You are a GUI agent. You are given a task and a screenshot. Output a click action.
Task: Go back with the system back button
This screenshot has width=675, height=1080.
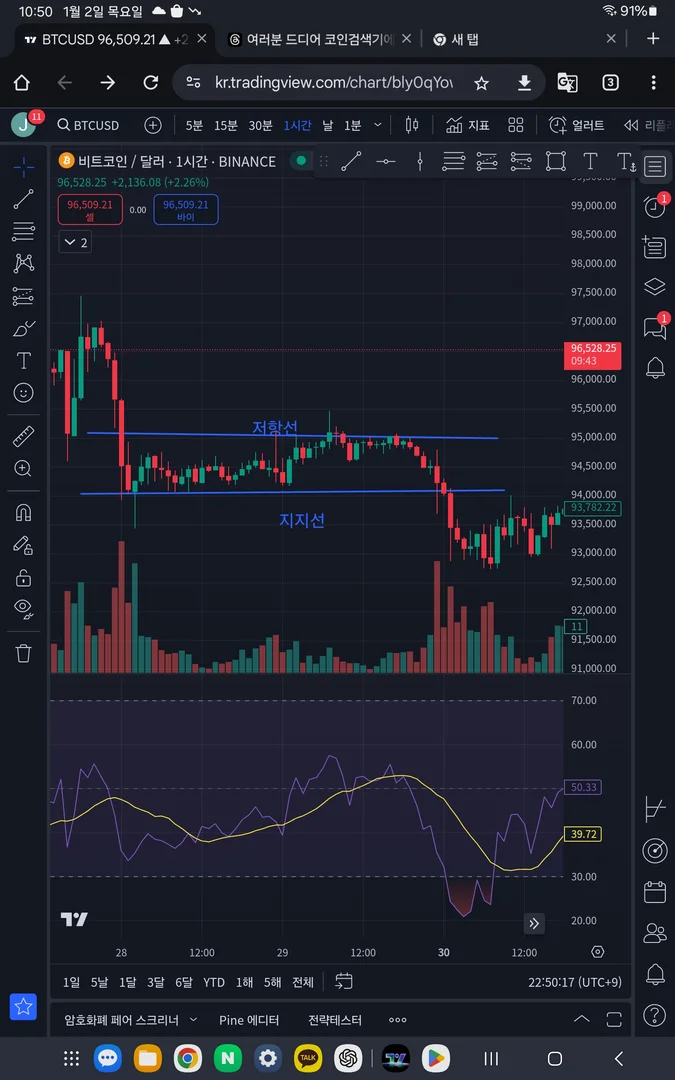(619, 1058)
